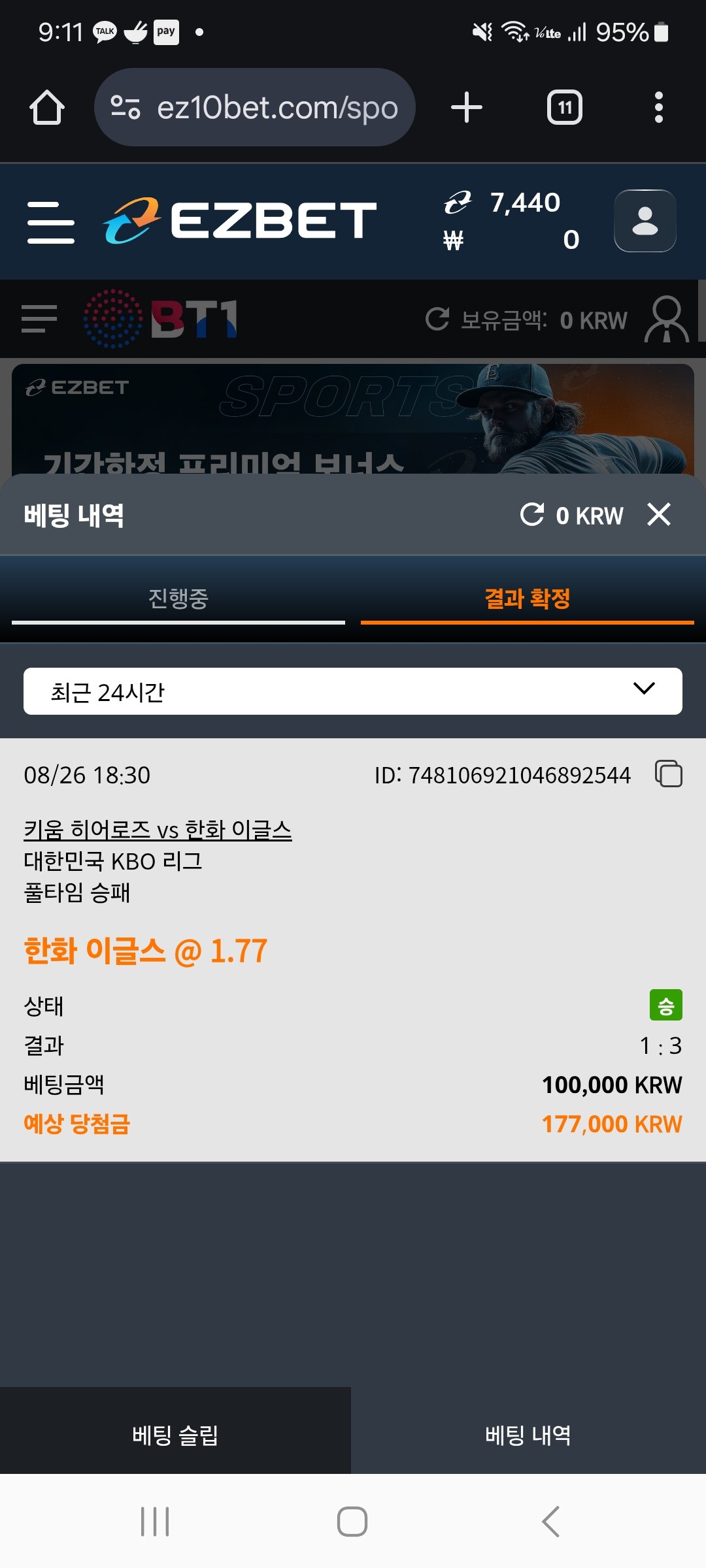Refresh the 0 KRW balance in 베팅 내역
The width and height of the screenshot is (706, 1568).
point(532,515)
